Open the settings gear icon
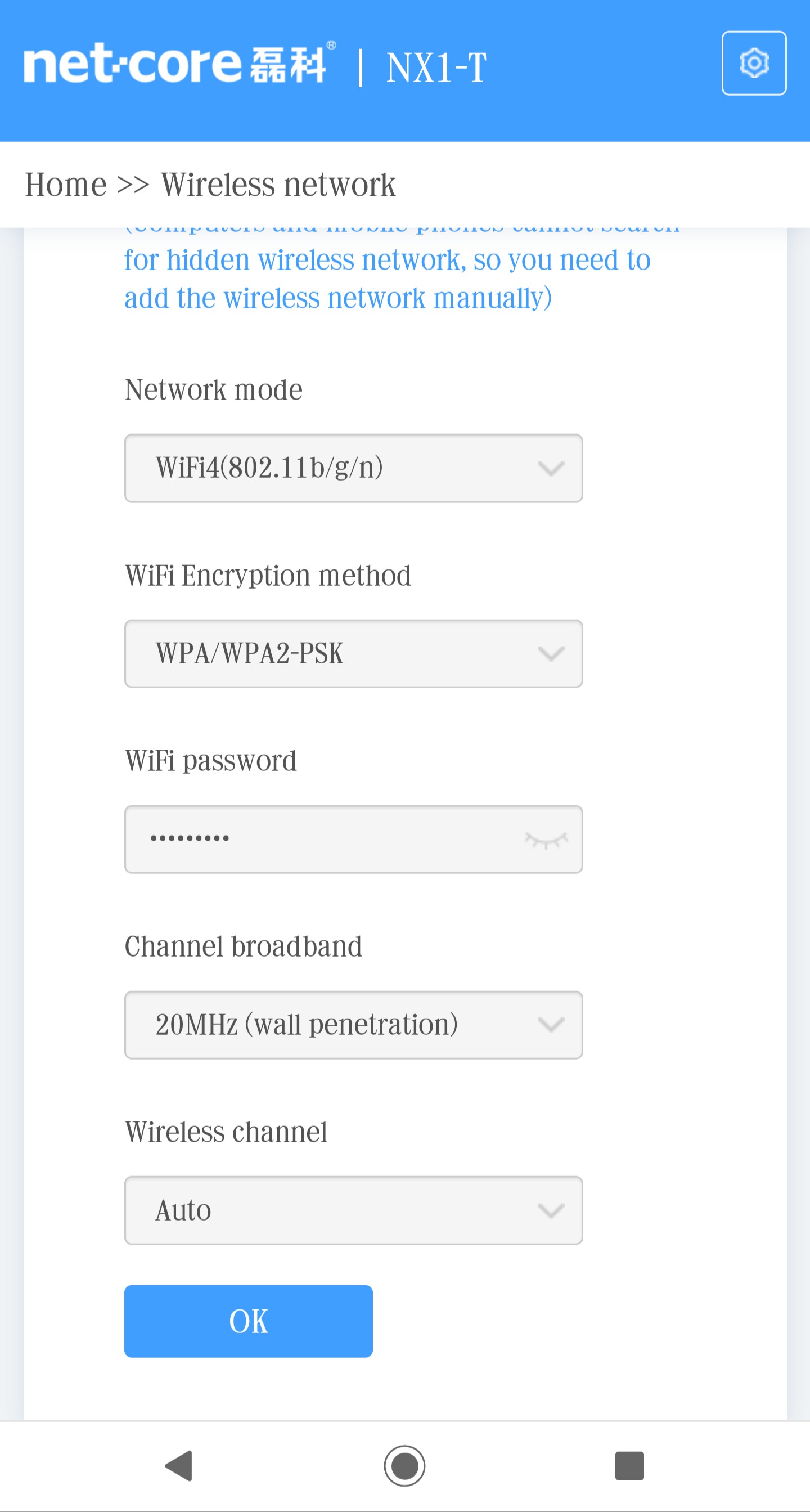810x1512 pixels. [x=754, y=63]
